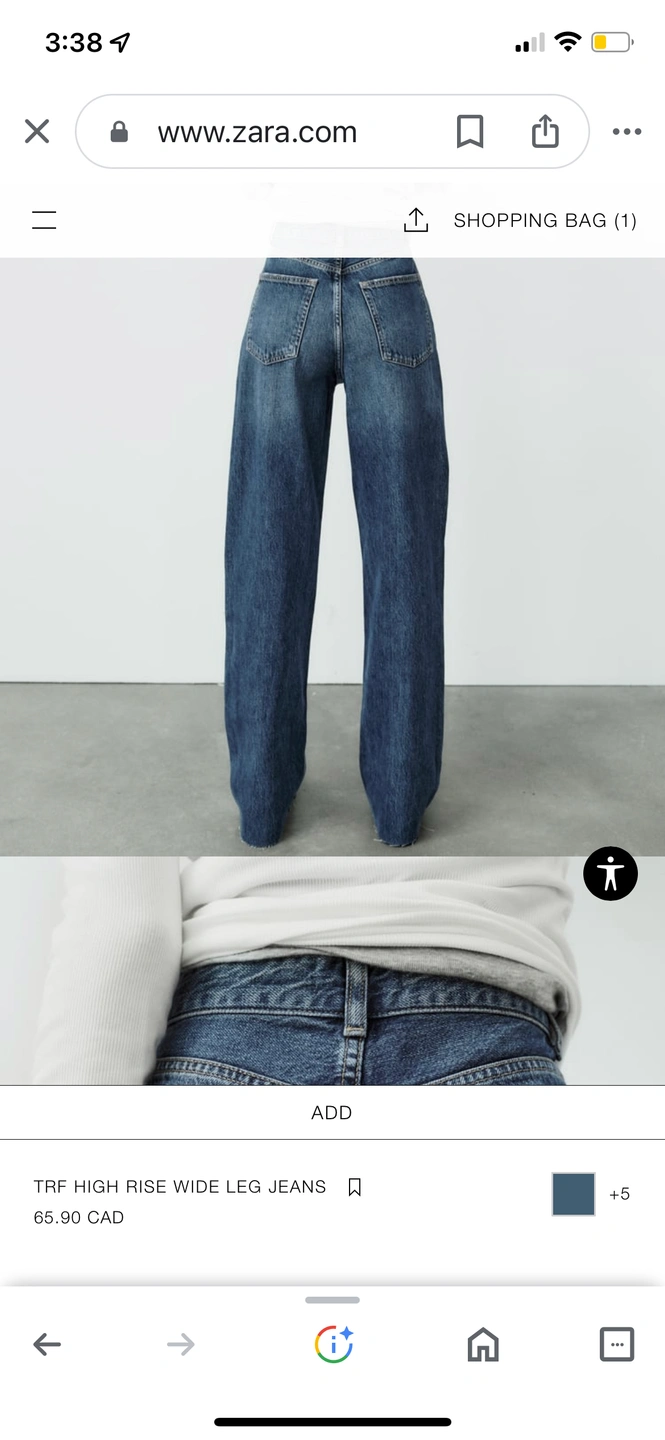Open the browser overflow menu
Viewport: 665px width, 1440px height.
(x=627, y=131)
